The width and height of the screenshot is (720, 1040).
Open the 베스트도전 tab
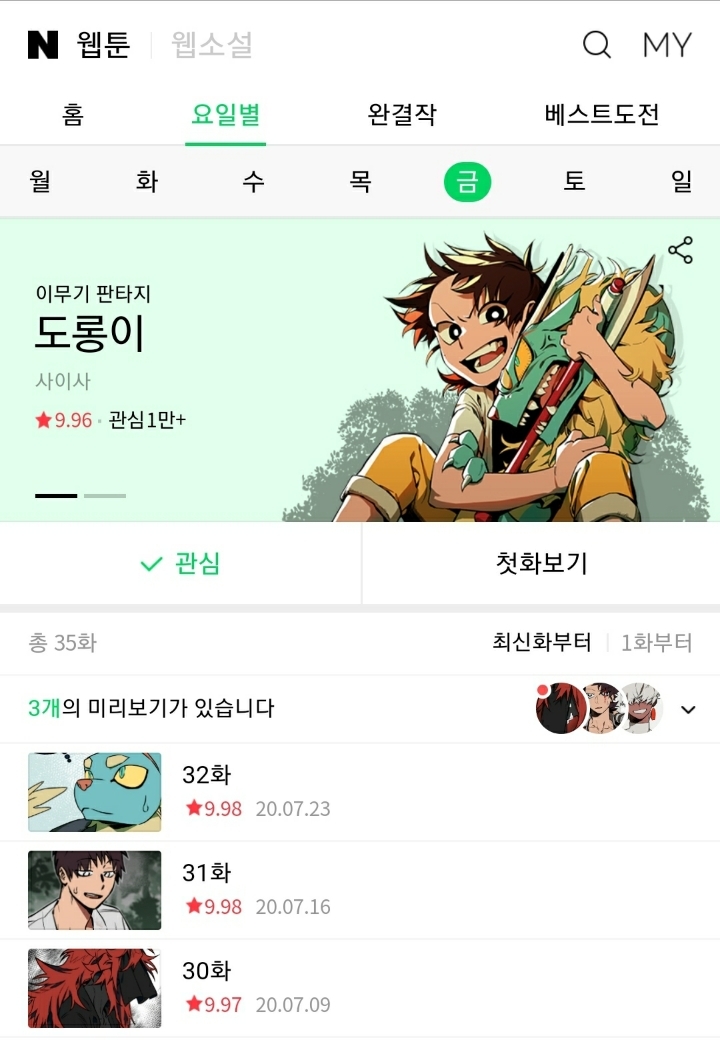pyautogui.click(x=602, y=114)
